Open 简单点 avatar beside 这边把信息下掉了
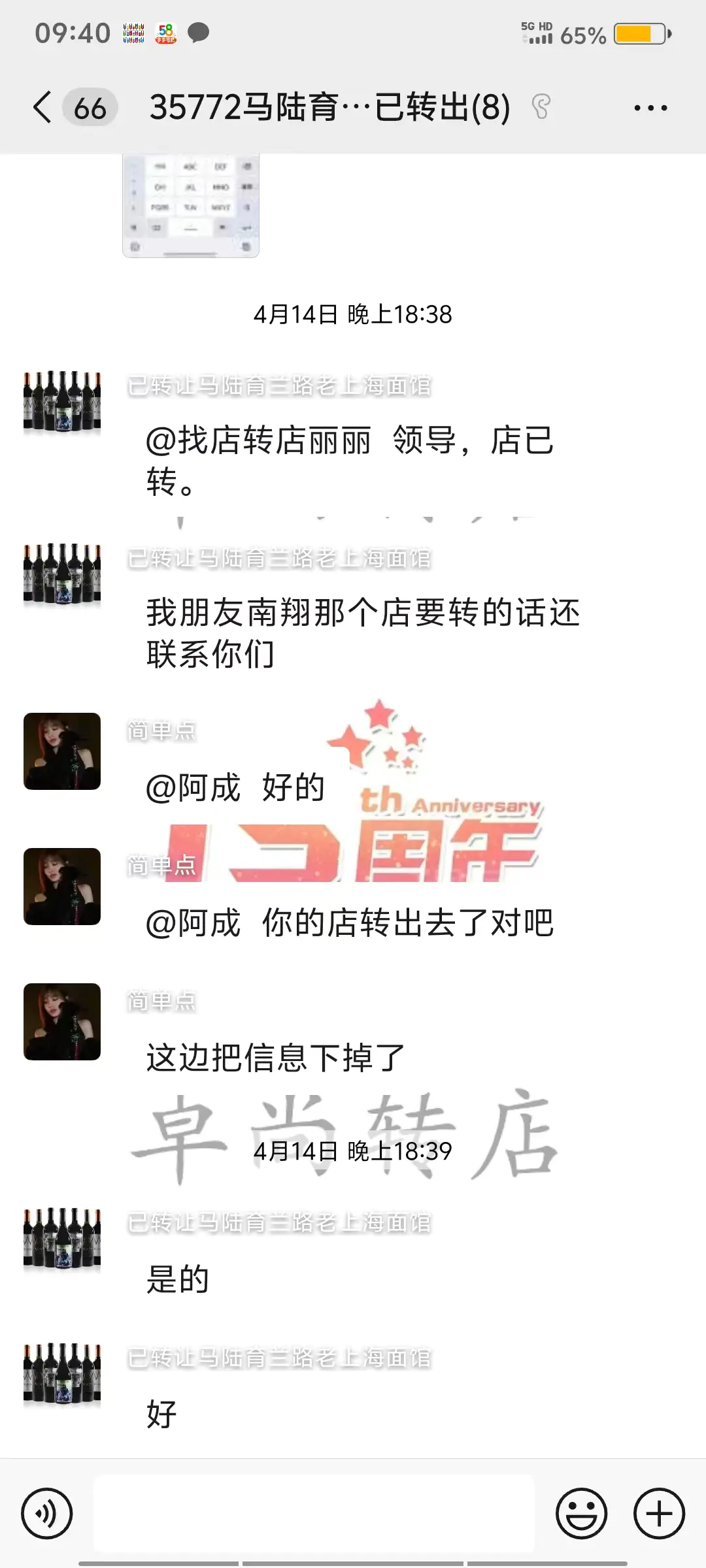This screenshot has width=706, height=1568. pyautogui.click(x=62, y=1022)
